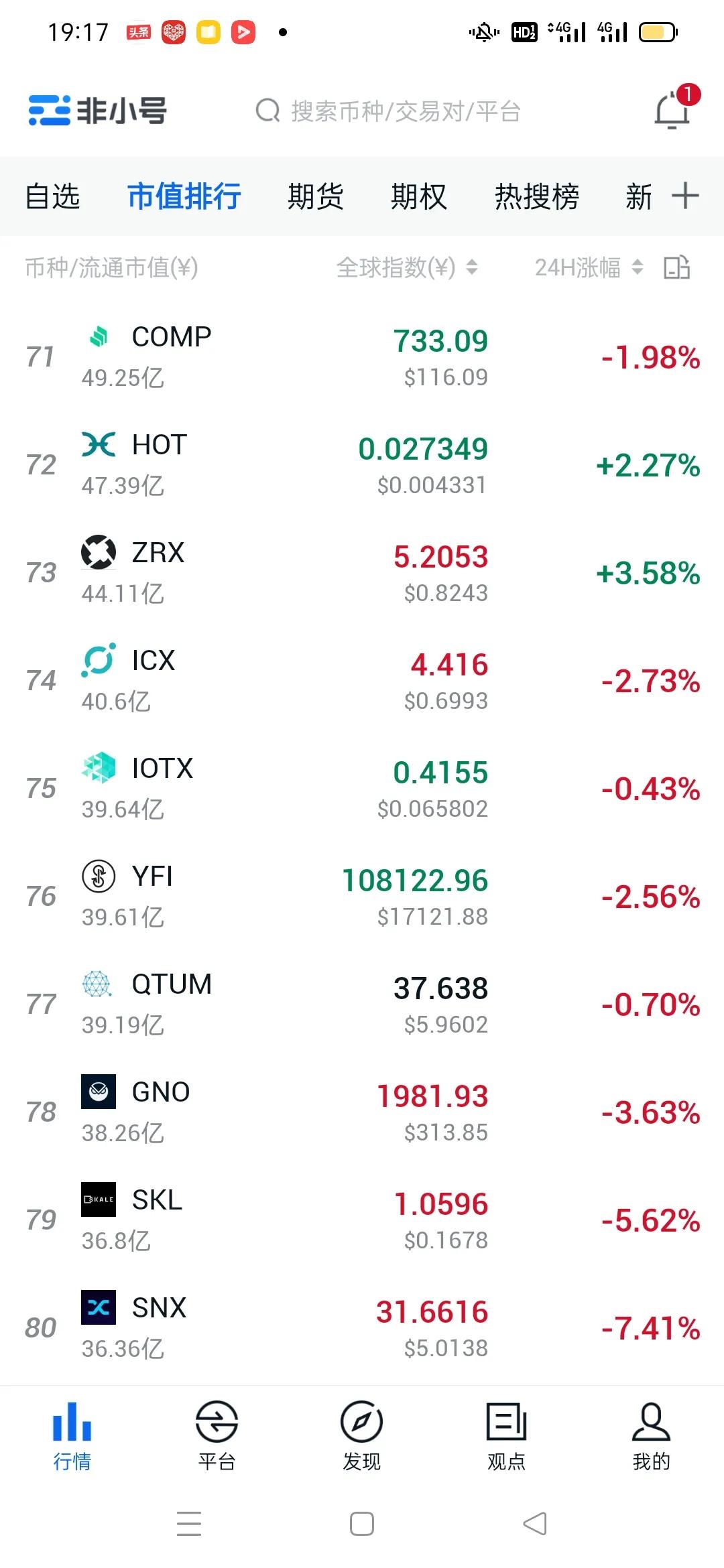
Task: Go to the 平台 tab
Action: pyautogui.click(x=217, y=1435)
